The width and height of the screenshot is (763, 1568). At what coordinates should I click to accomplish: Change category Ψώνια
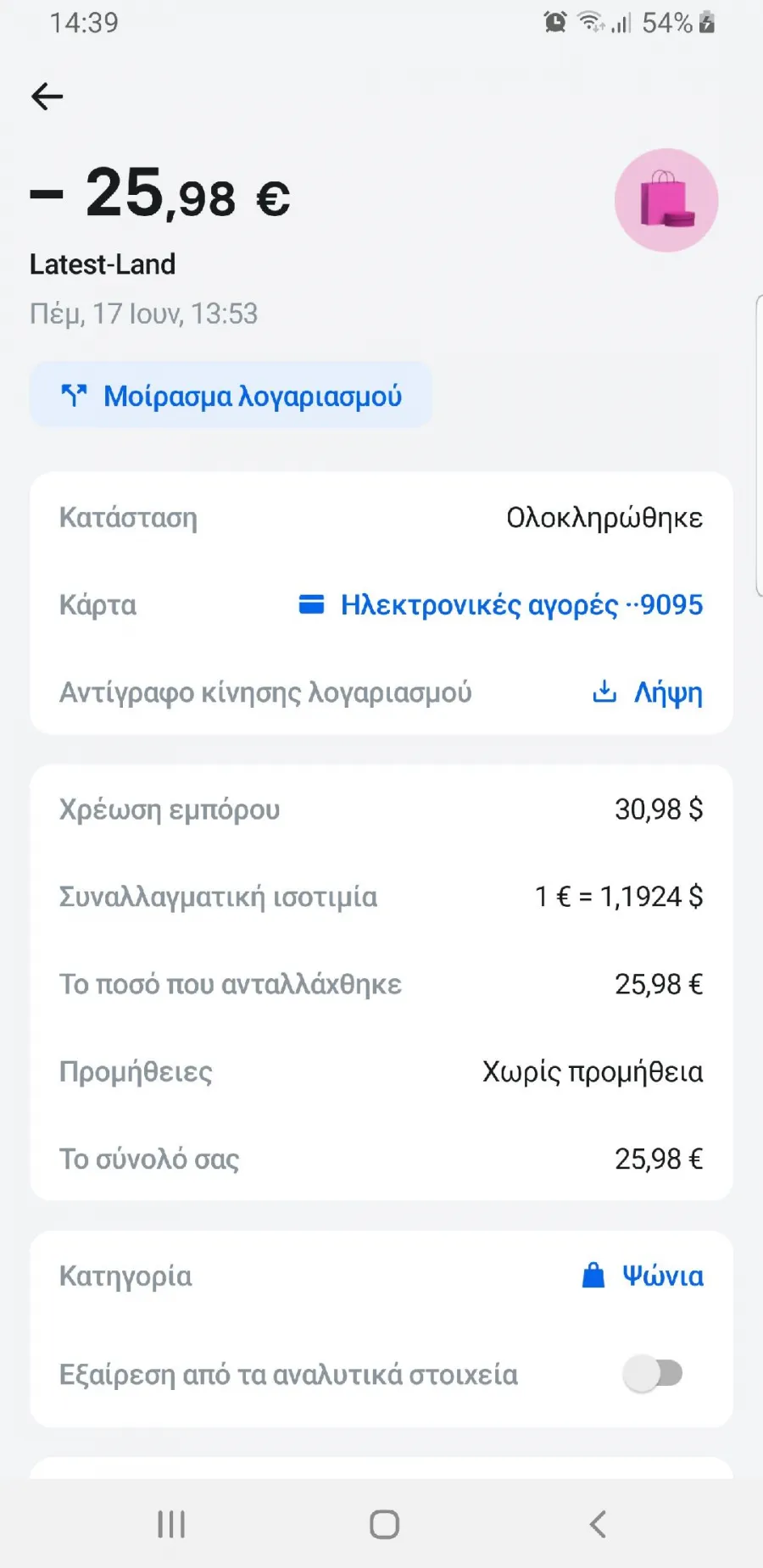pyautogui.click(x=643, y=1276)
